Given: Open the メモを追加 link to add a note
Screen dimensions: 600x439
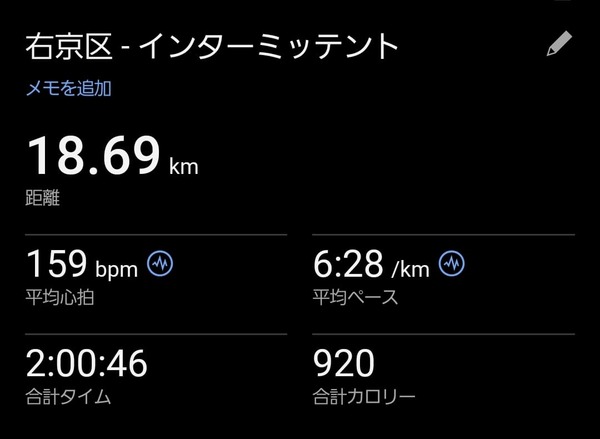Looking at the screenshot, I should click(x=68, y=88).
